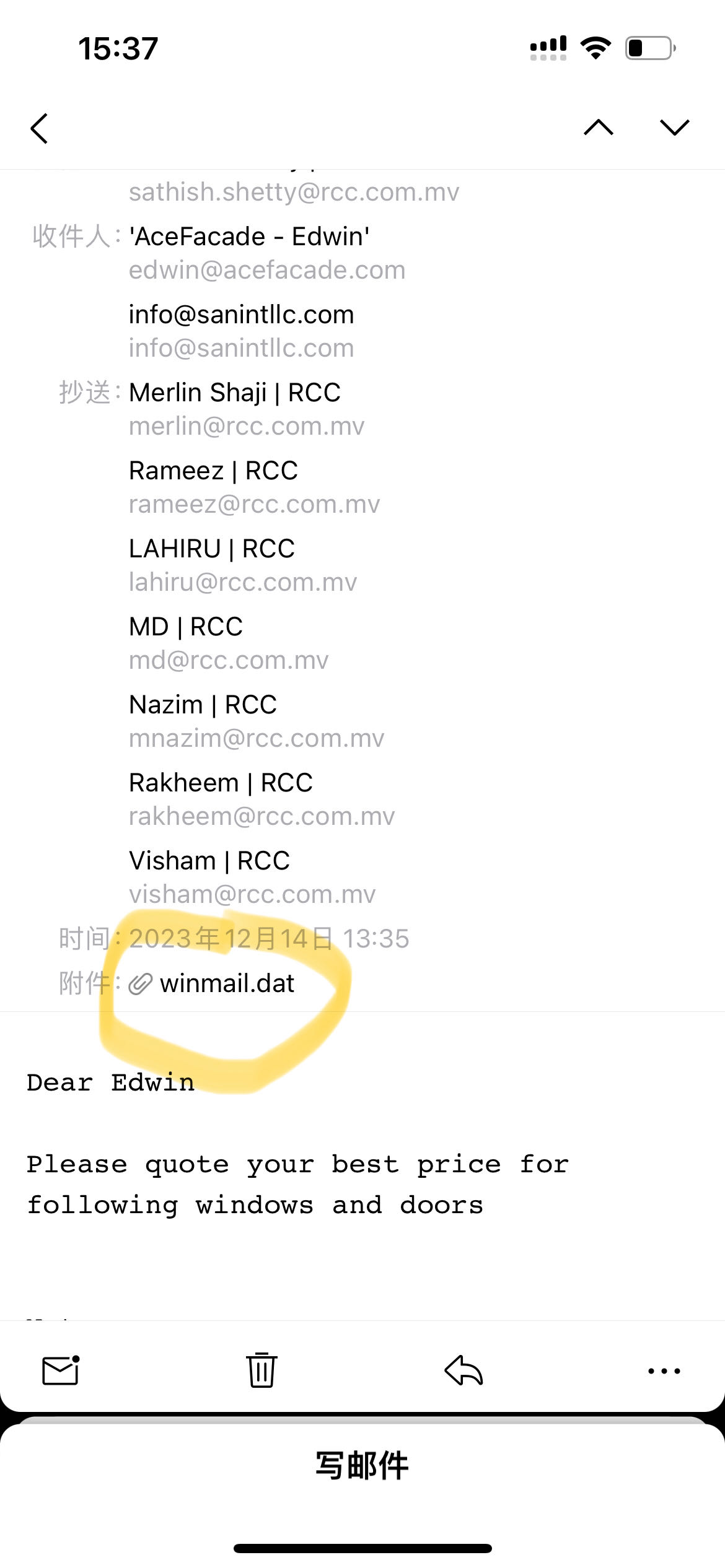Compose a new email with 写邮件

362,1466
